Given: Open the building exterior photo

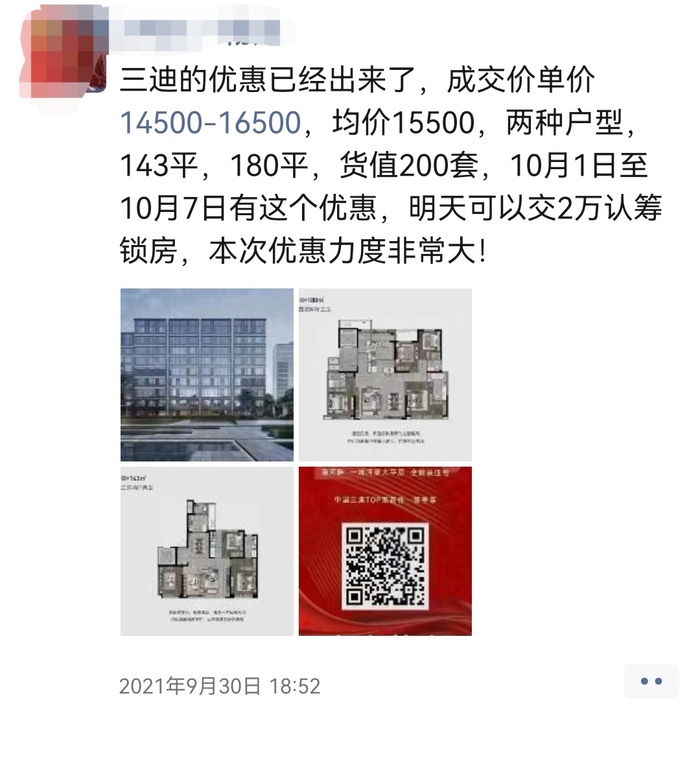Looking at the screenshot, I should (x=207, y=375).
